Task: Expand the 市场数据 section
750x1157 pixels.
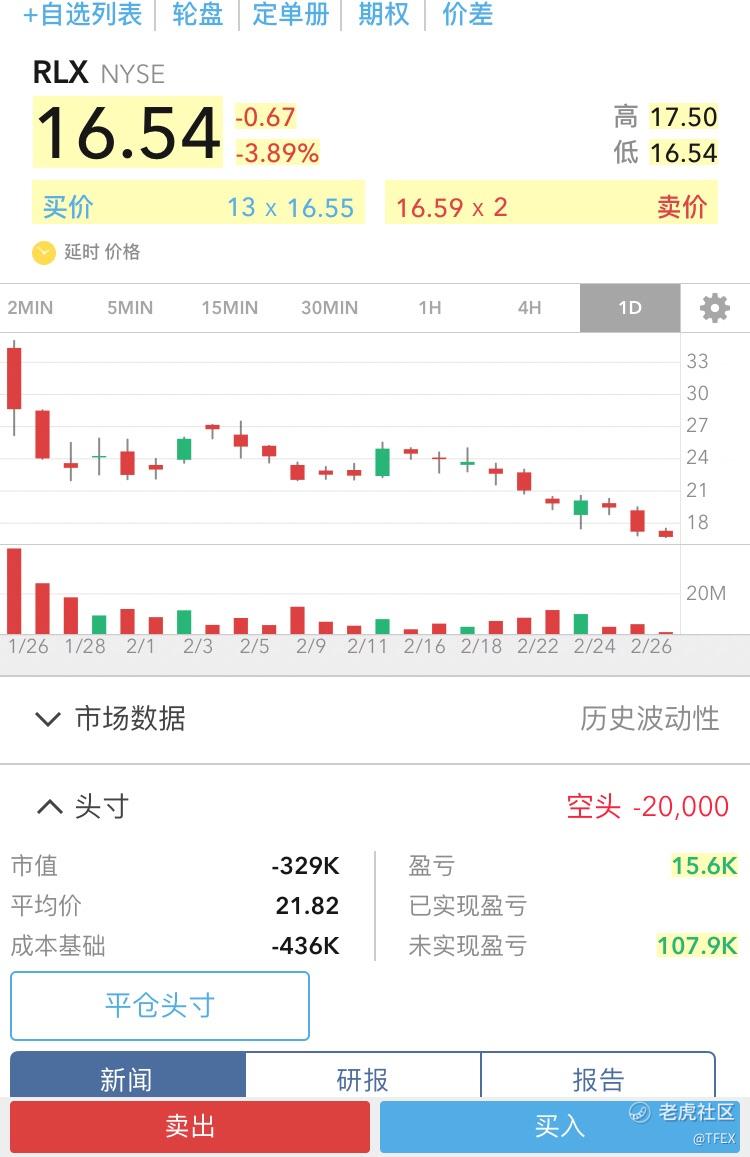Action: point(110,718)
